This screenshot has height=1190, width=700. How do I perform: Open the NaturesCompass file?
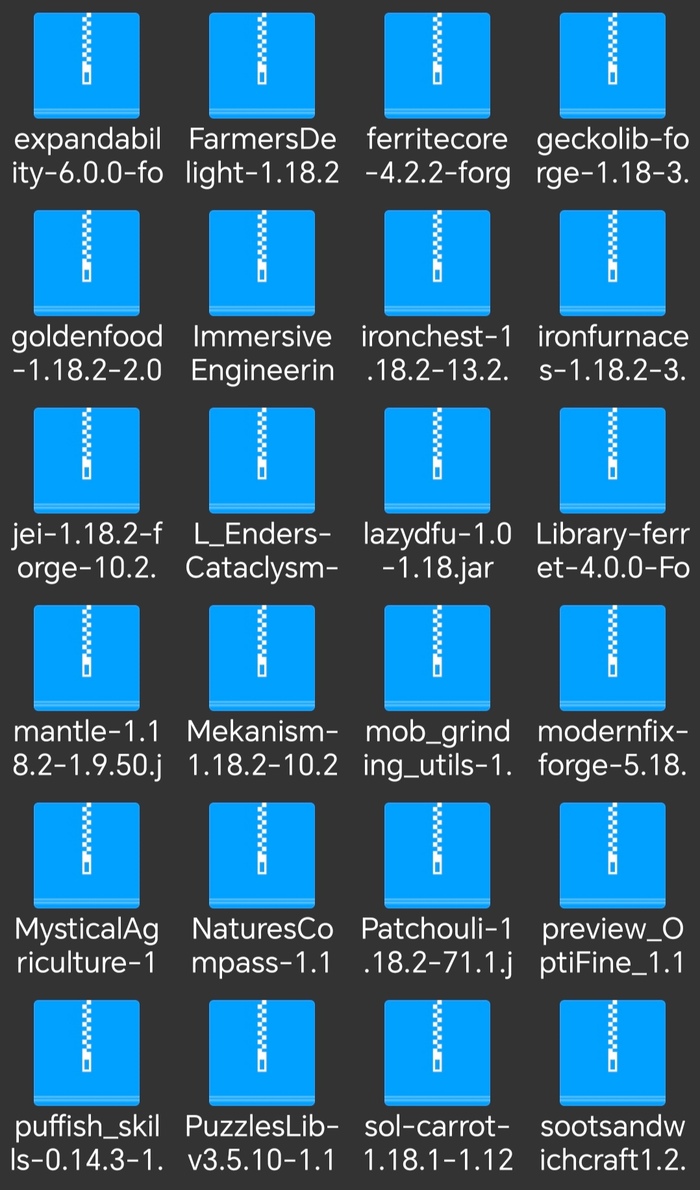[x=262, y=850]
